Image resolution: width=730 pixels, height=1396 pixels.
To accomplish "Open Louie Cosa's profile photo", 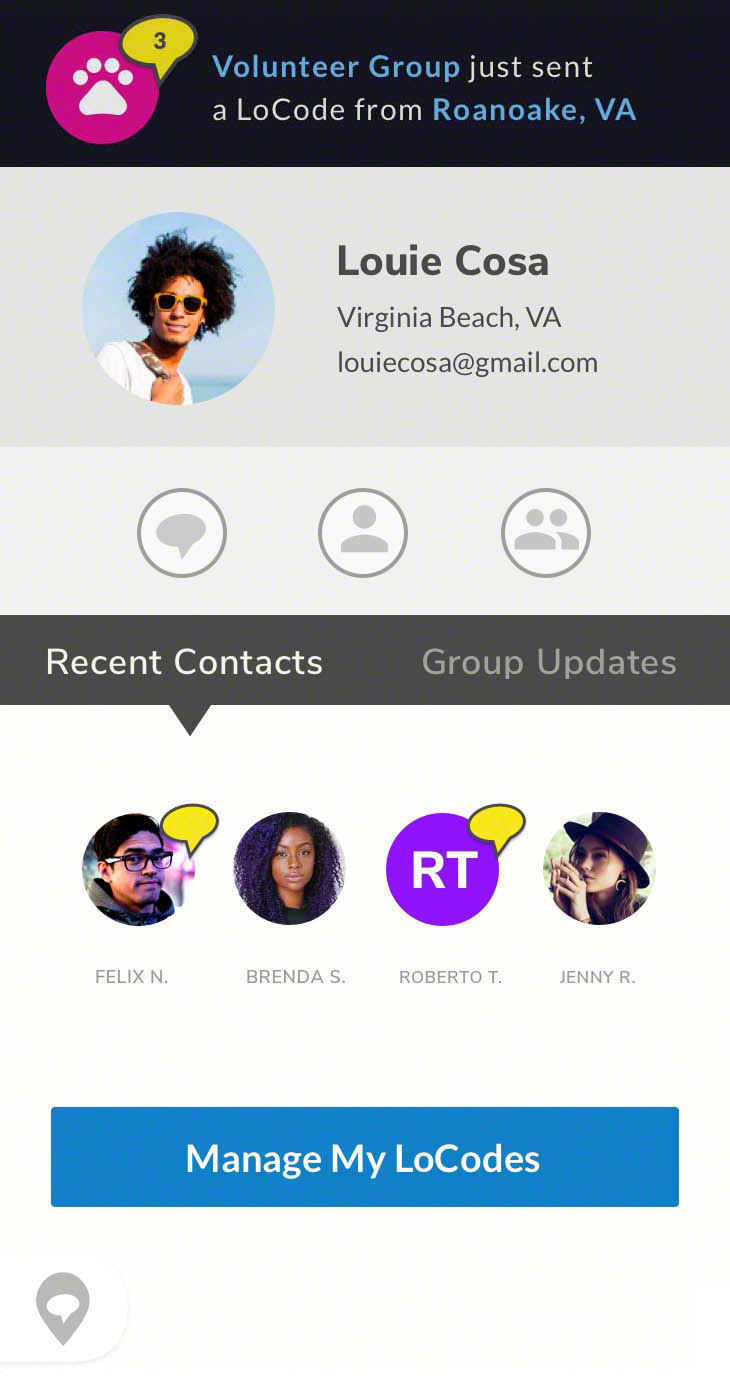I will coord(178,308).
